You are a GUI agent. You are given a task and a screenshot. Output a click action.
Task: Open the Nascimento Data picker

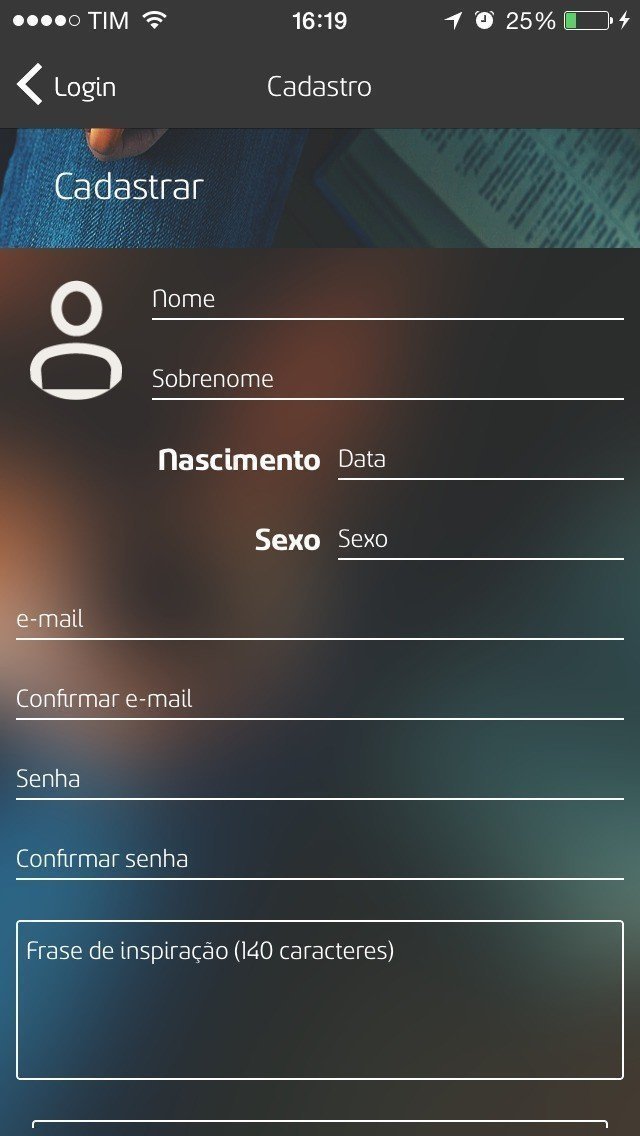[x=480, y=459]
